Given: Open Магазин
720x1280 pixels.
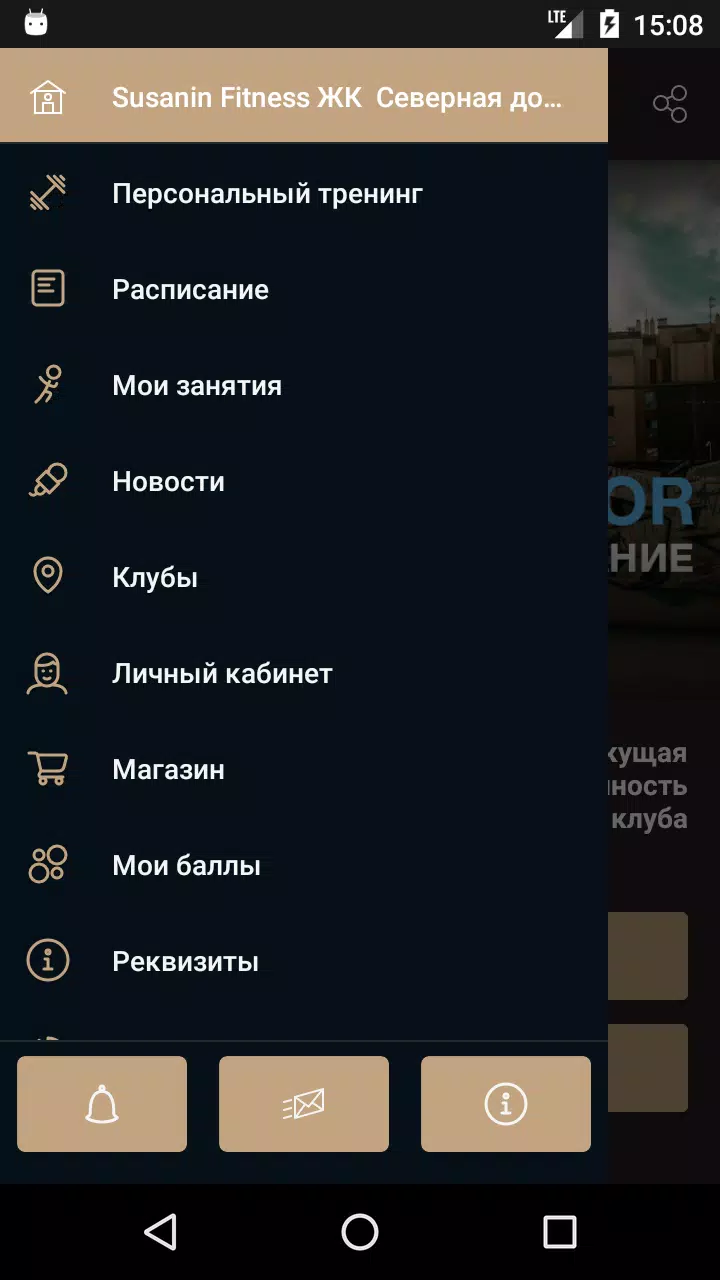Looking at the screenshot, I should coord(168,770).
